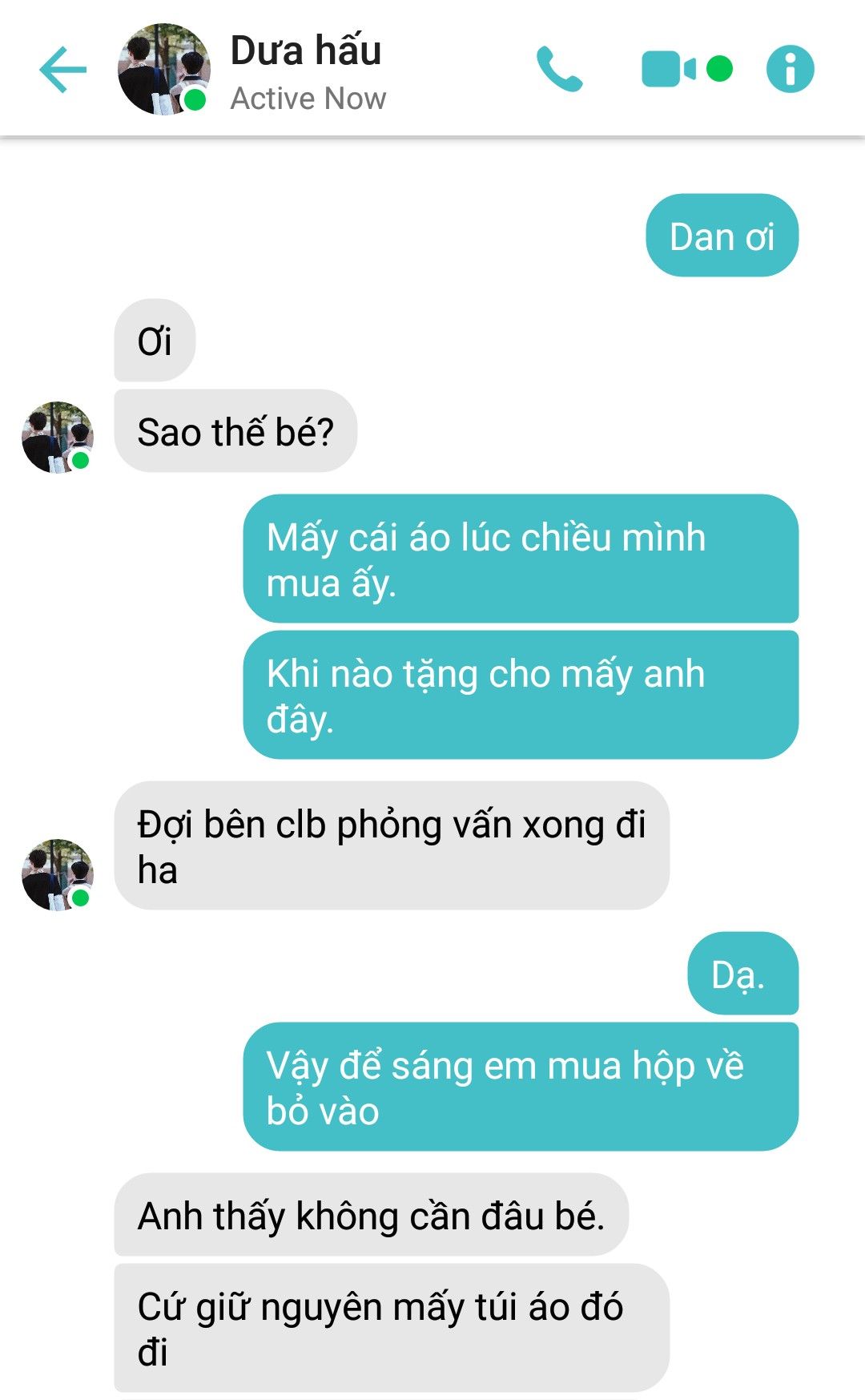865x1400 pixels.
Task: Open Dưa hấu's profile picture in header
Action: [164, 70]
